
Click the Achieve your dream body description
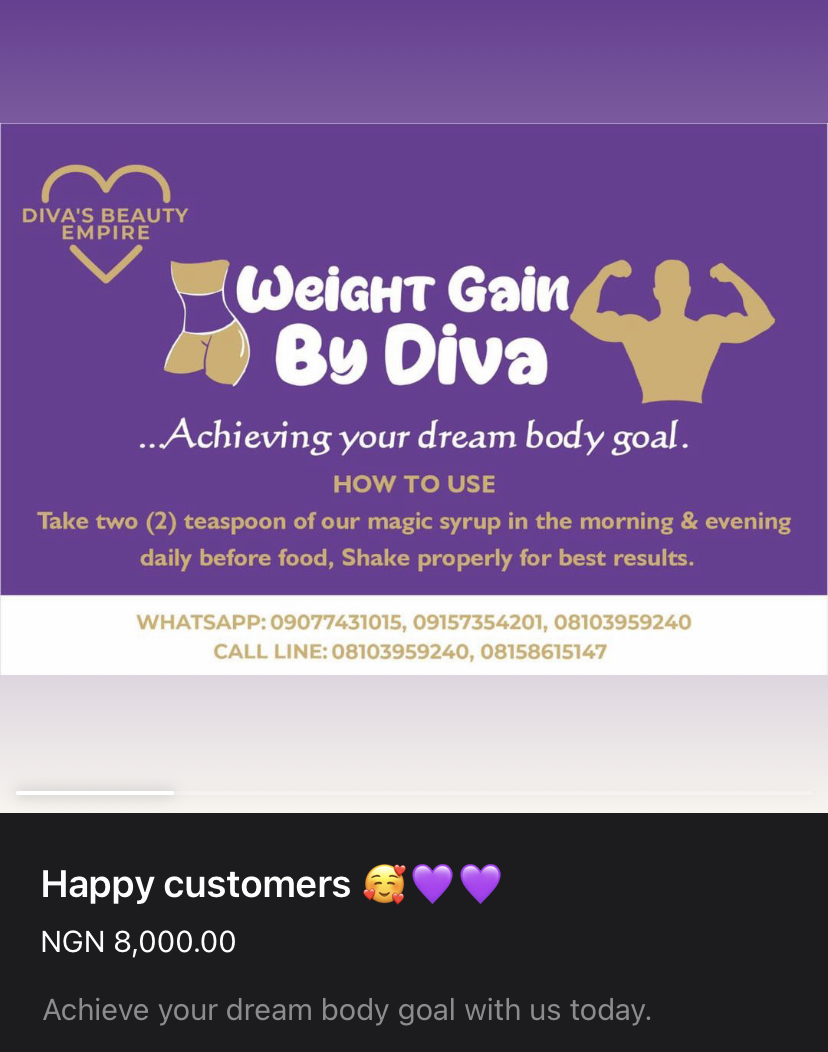coord(346,1009)
